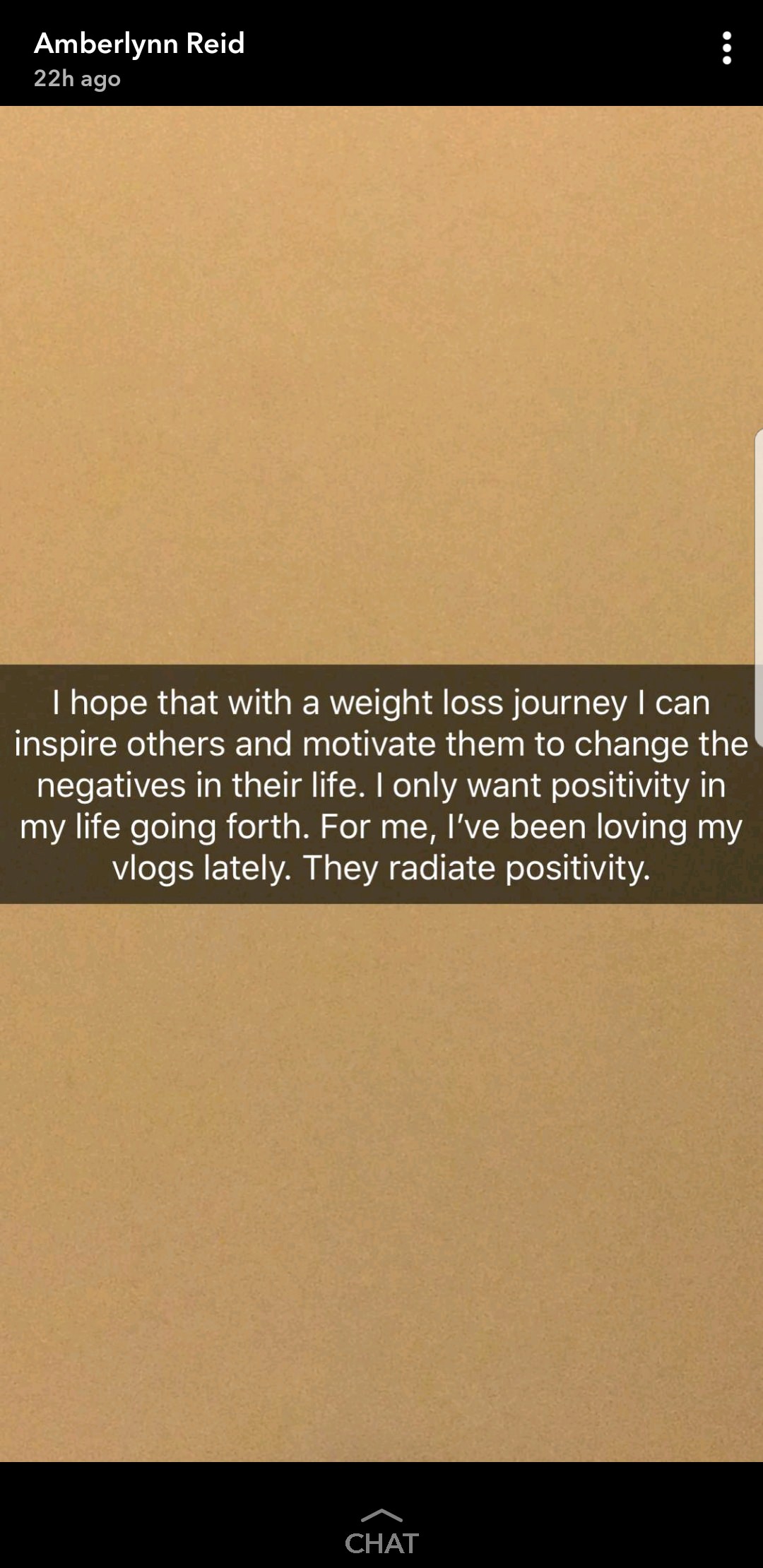Open the three-dot overflow menu
The image size is (763, 1568).
point(726,48)
